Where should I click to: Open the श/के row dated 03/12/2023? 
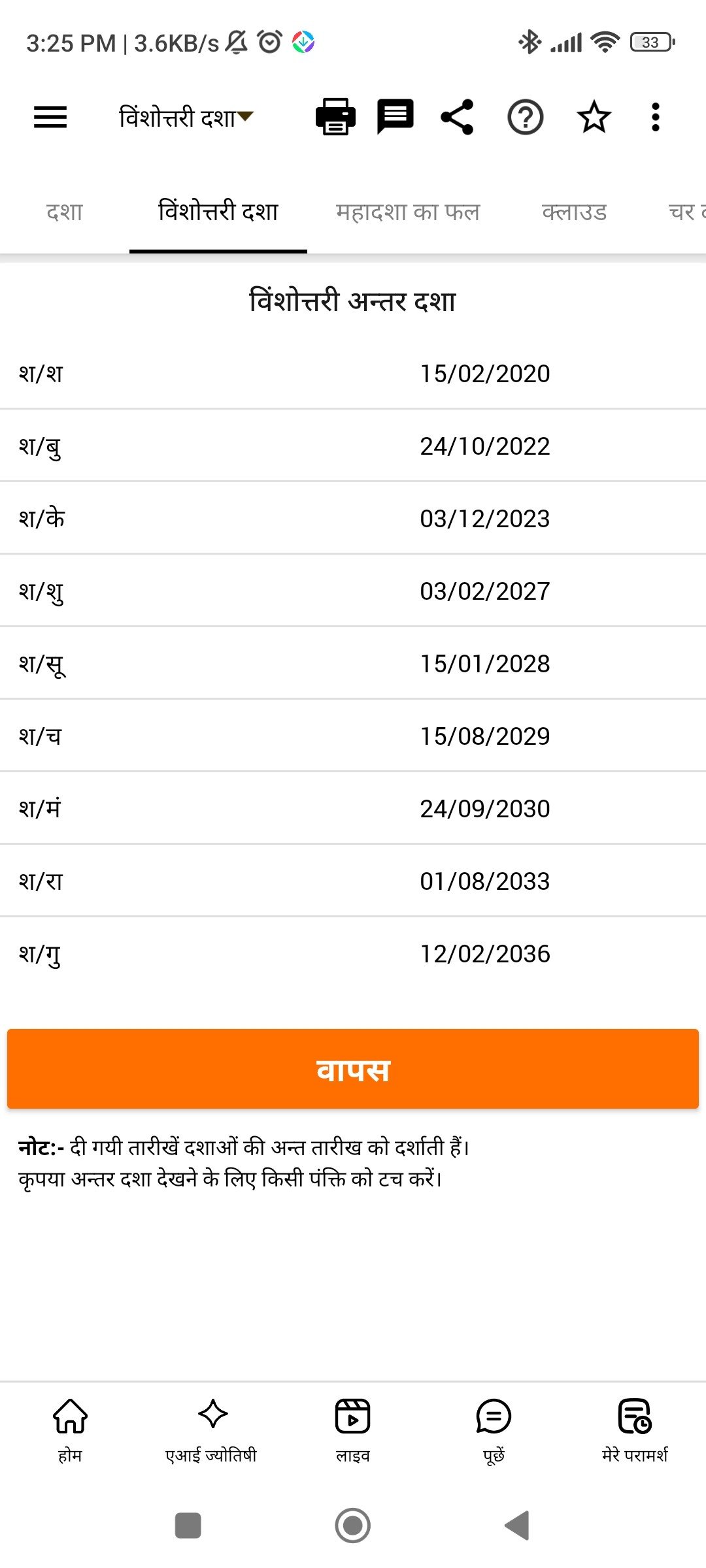[353, 519]
